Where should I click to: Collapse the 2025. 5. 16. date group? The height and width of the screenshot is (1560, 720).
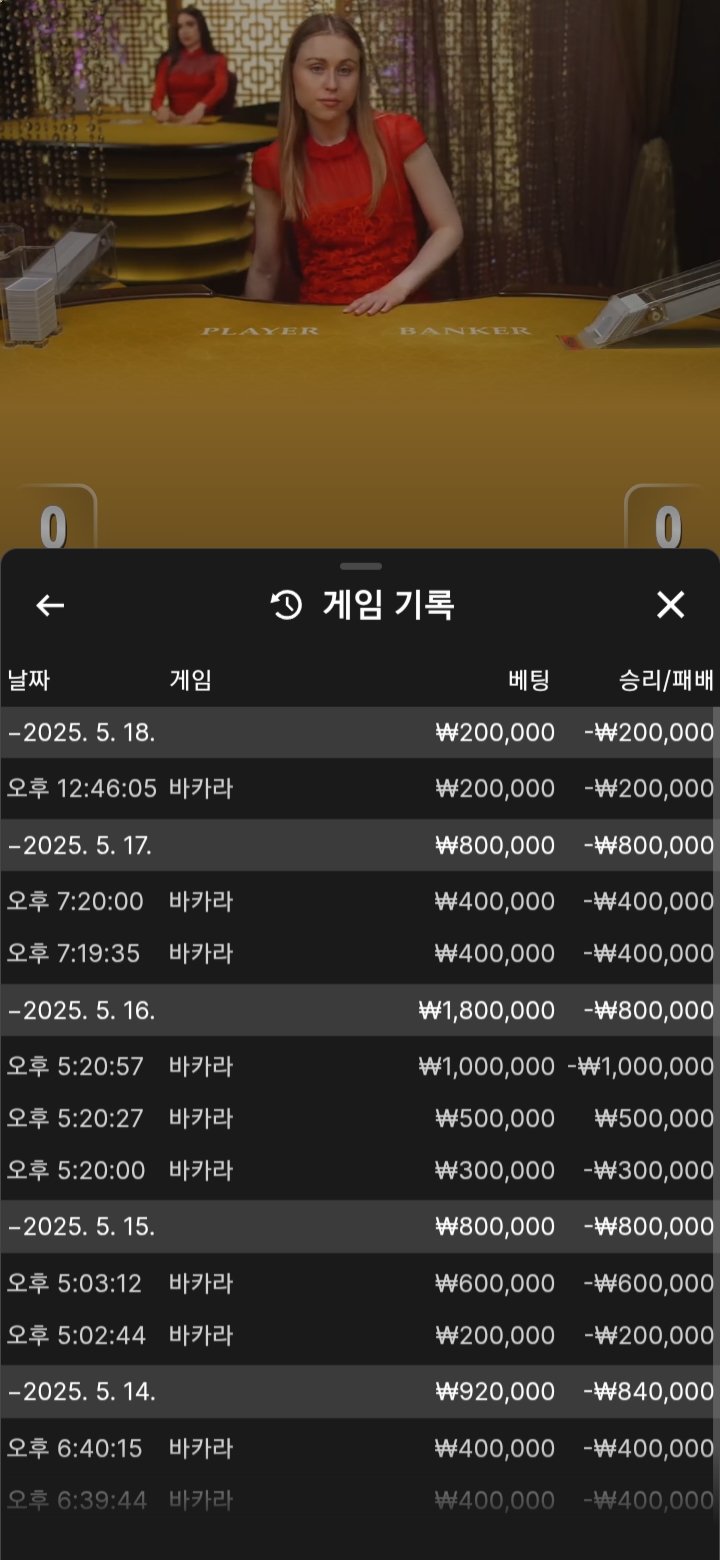click(x=360, y=1011)
